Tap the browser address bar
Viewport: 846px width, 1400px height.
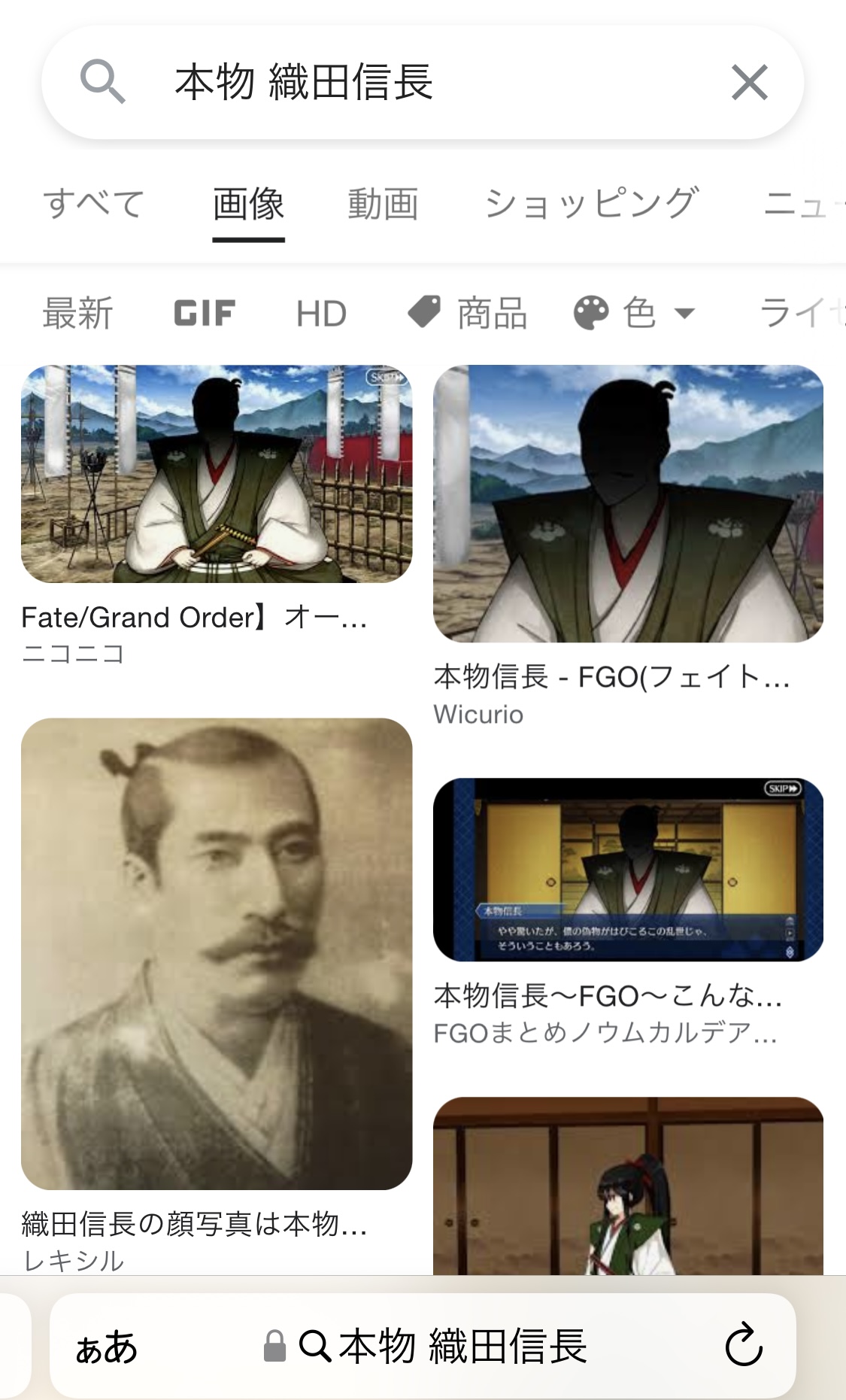pos(423,1346)
